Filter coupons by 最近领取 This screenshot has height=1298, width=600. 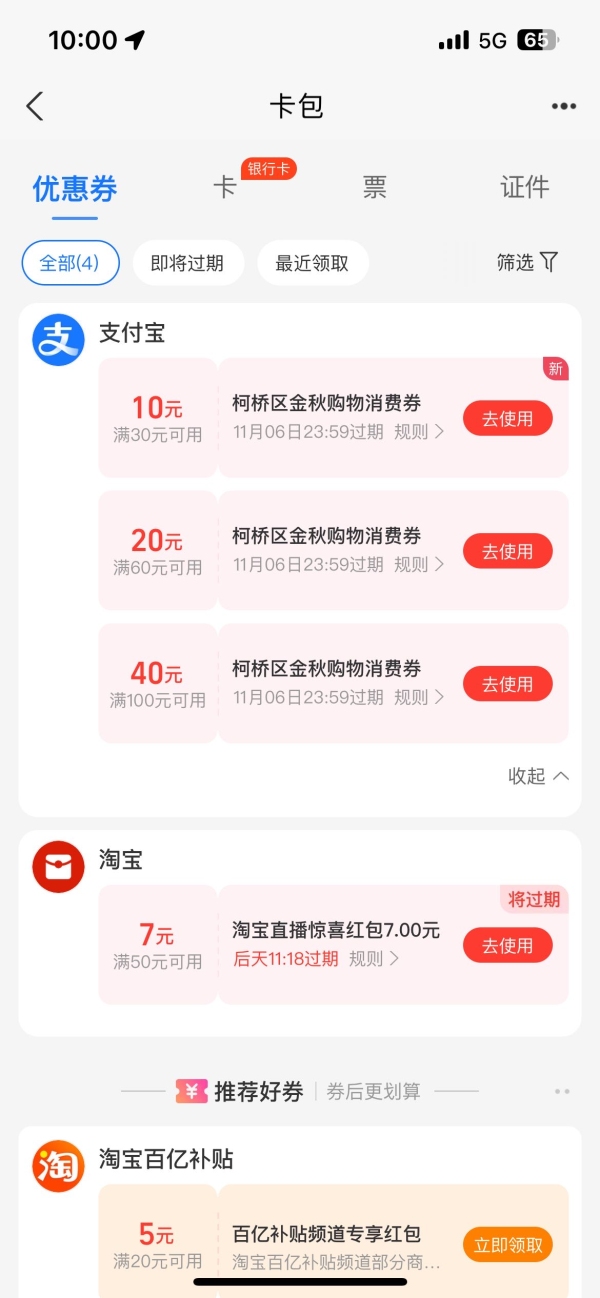312,263
